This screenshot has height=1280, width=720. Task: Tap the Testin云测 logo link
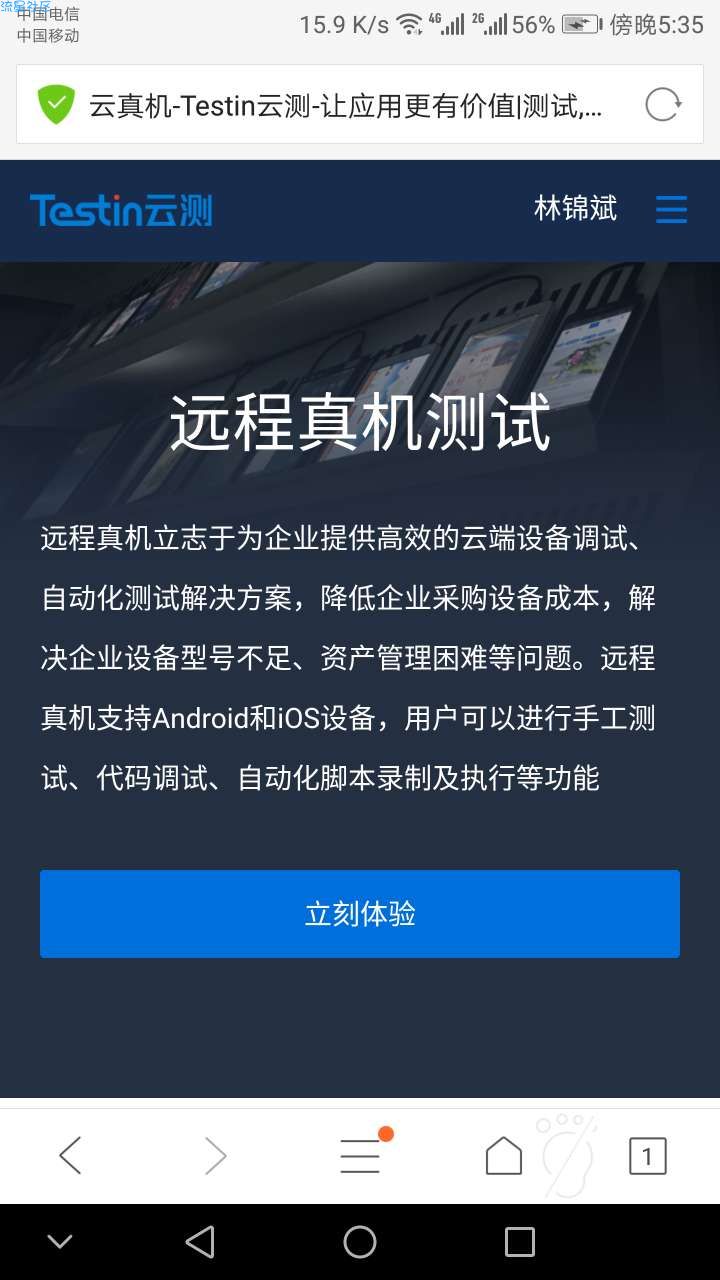121,210
